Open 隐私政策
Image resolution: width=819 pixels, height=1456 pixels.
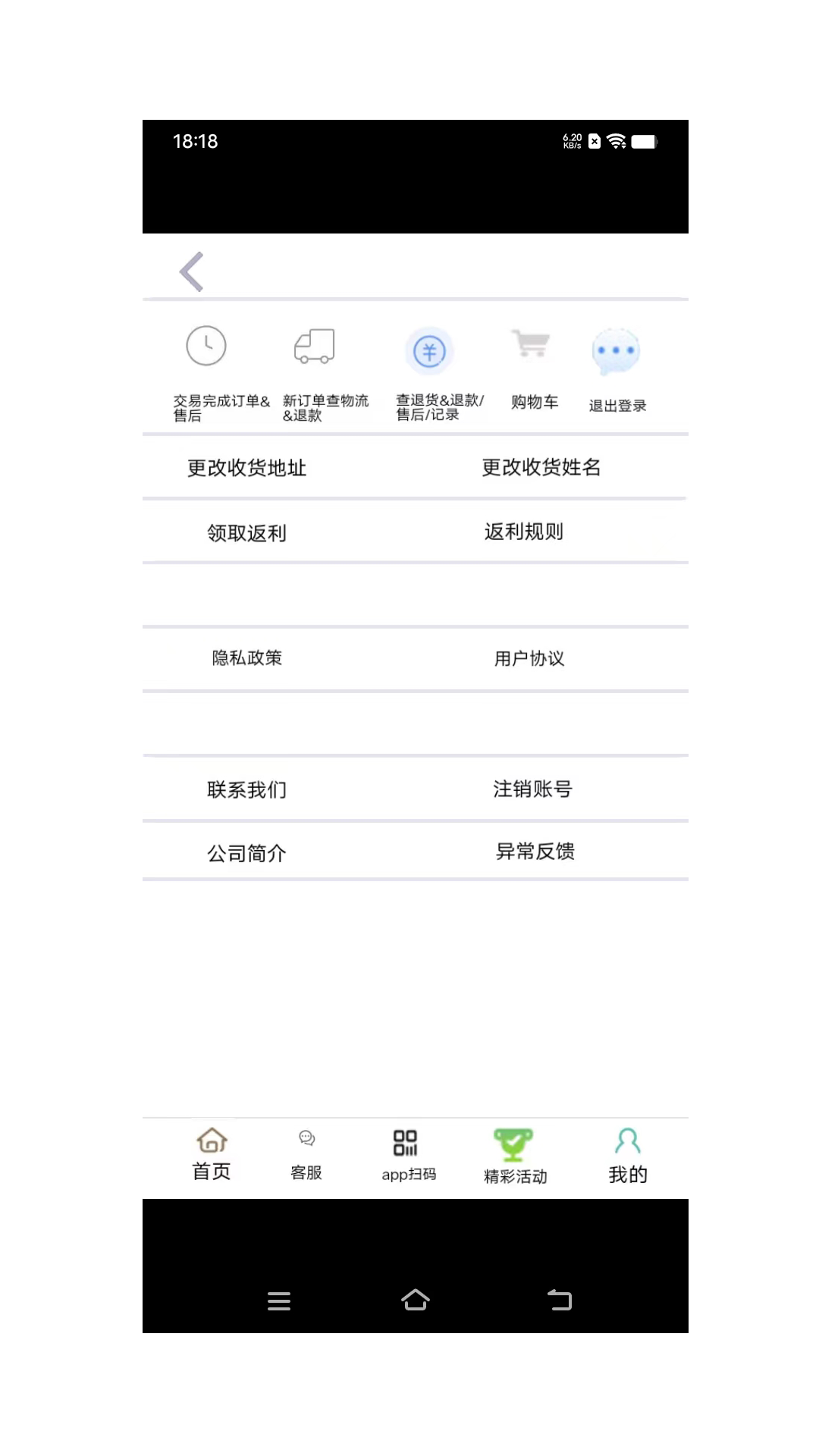[x=247, y=657]
